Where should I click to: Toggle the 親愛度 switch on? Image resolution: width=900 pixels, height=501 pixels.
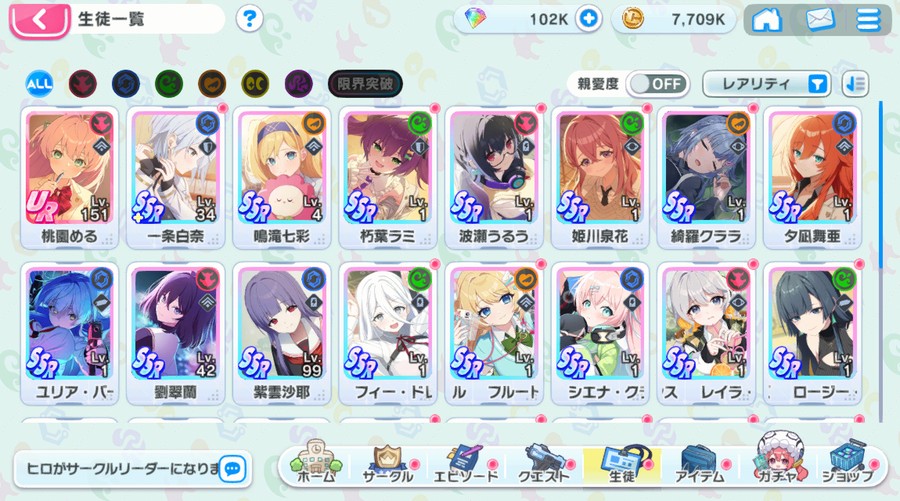pos(657,84)
